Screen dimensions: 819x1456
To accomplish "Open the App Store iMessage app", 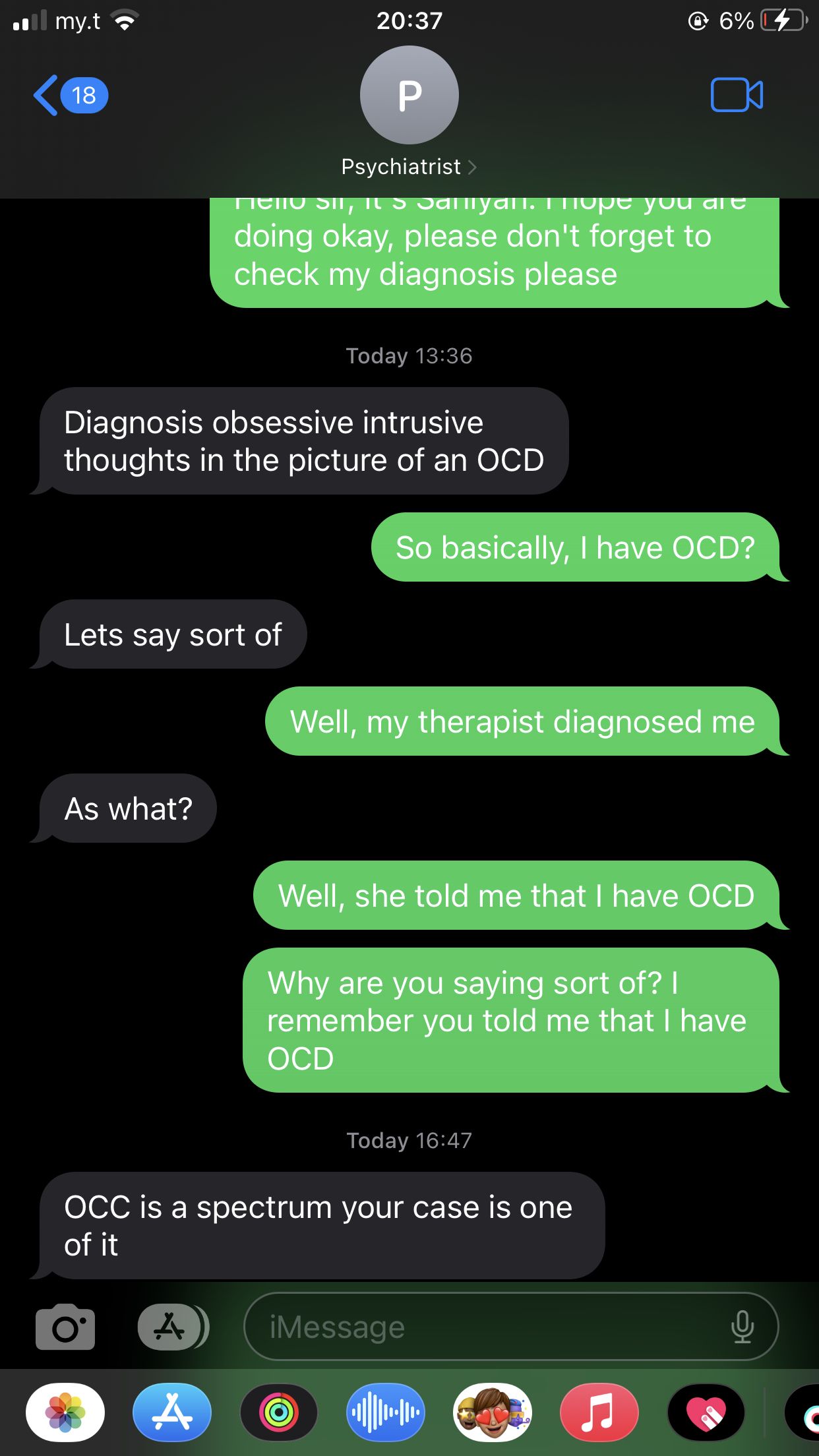I will tap(172, 1412).
